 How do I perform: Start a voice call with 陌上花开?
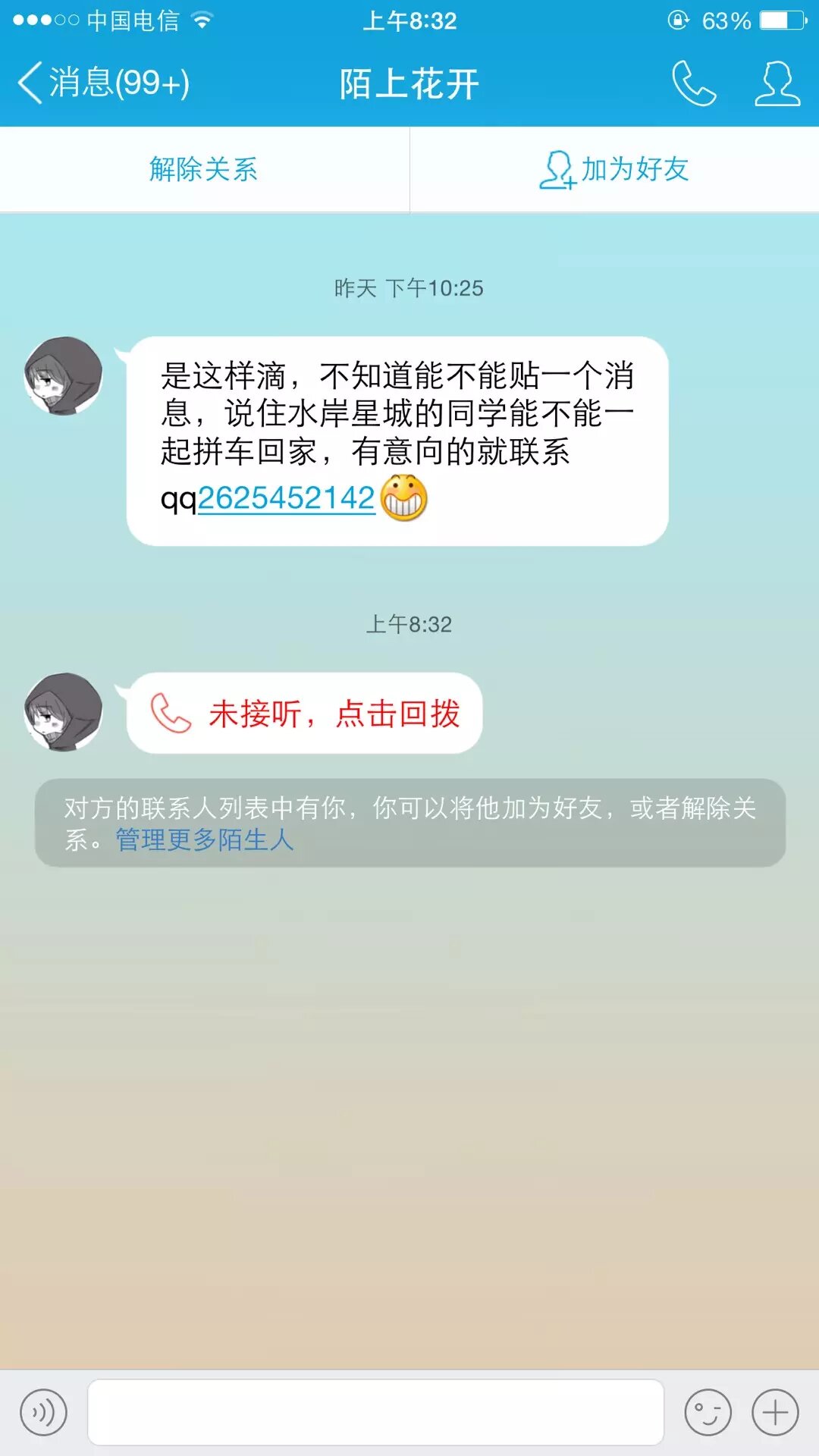(693, 83)
